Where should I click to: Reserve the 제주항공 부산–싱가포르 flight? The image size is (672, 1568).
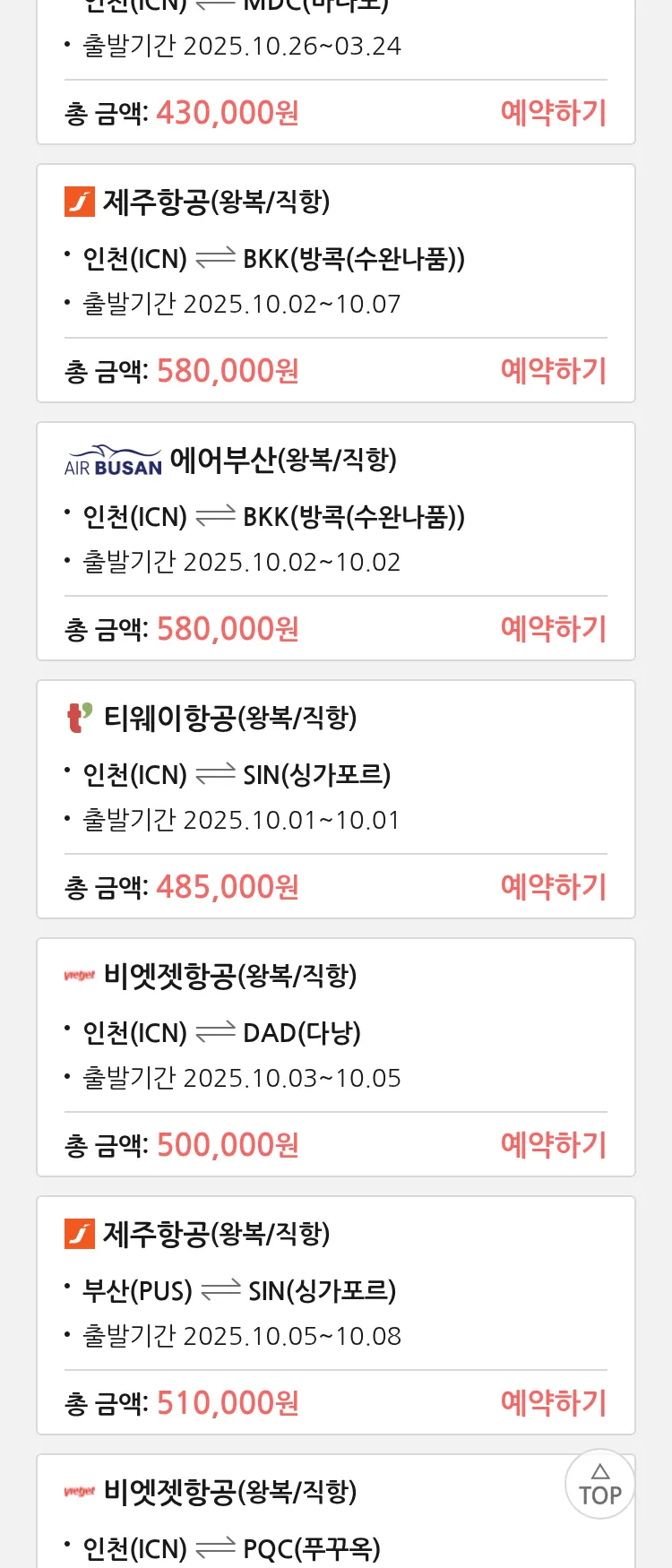(553, 1403)
